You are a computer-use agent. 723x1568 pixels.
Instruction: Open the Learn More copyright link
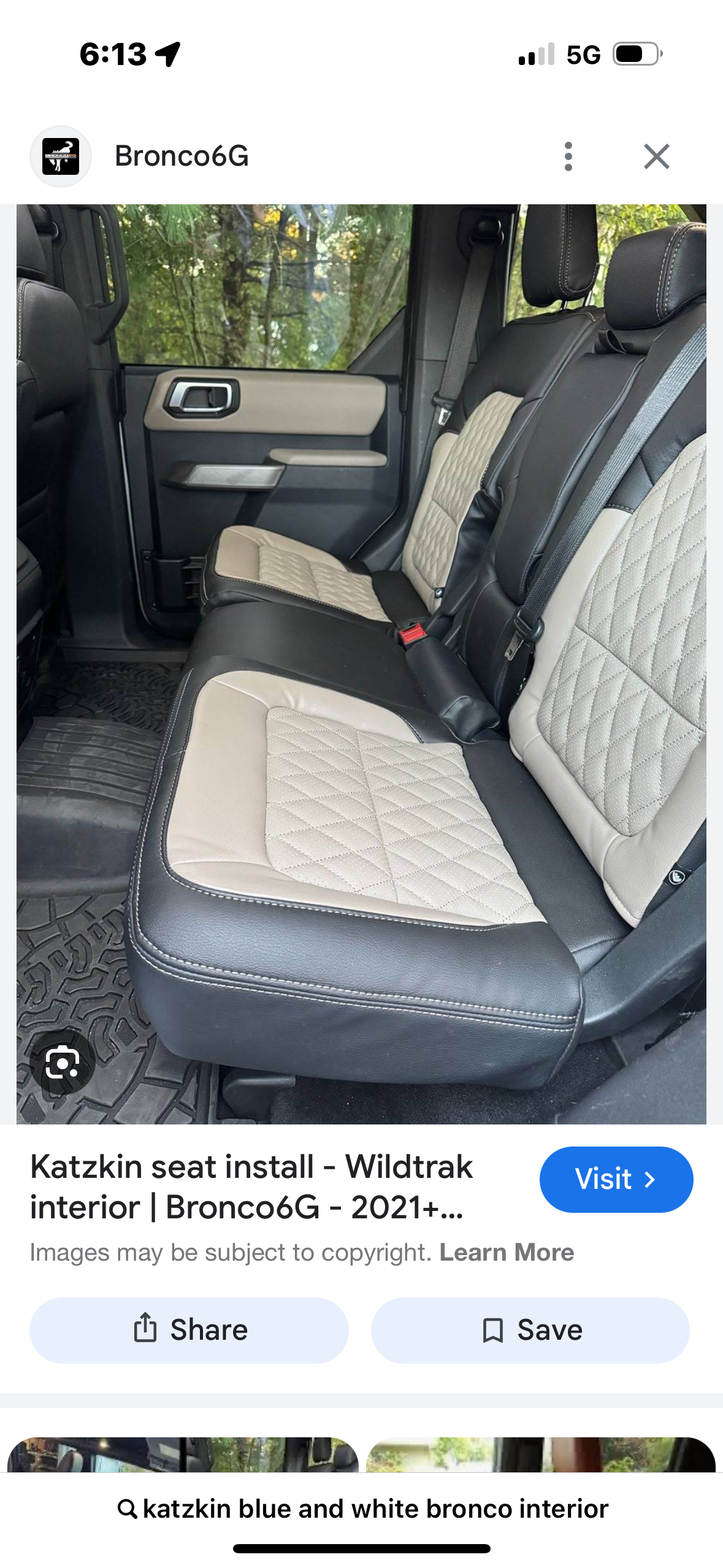click(x=507, y=1252)
